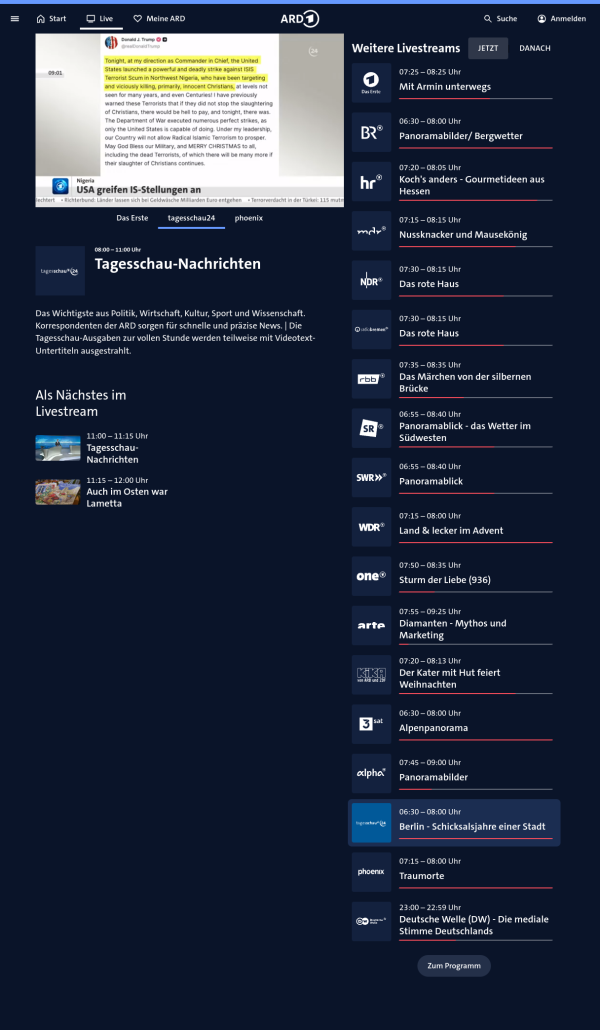Open the Zum Programm button
Screen dimensions: 600x1030
click(454, 965)
